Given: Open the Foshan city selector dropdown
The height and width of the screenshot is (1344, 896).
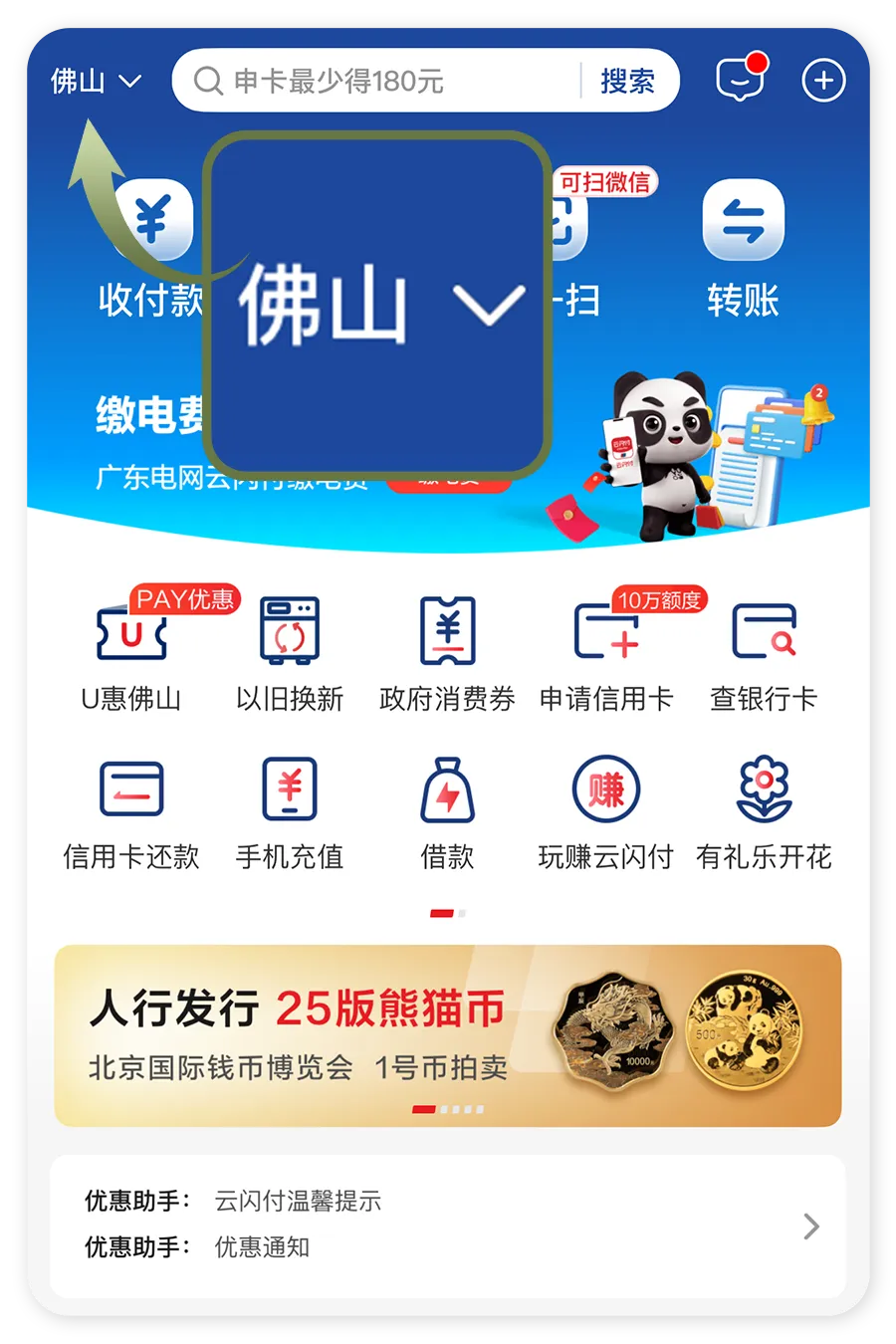Looking at the screenshot, I should point(97,81).
